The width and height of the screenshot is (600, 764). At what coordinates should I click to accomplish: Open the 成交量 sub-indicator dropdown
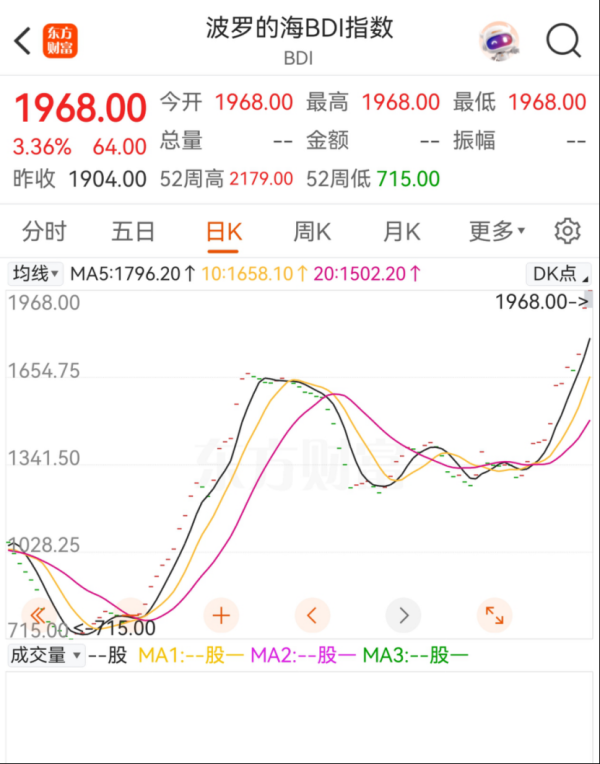pyautogui.click(x=45, y=656)
